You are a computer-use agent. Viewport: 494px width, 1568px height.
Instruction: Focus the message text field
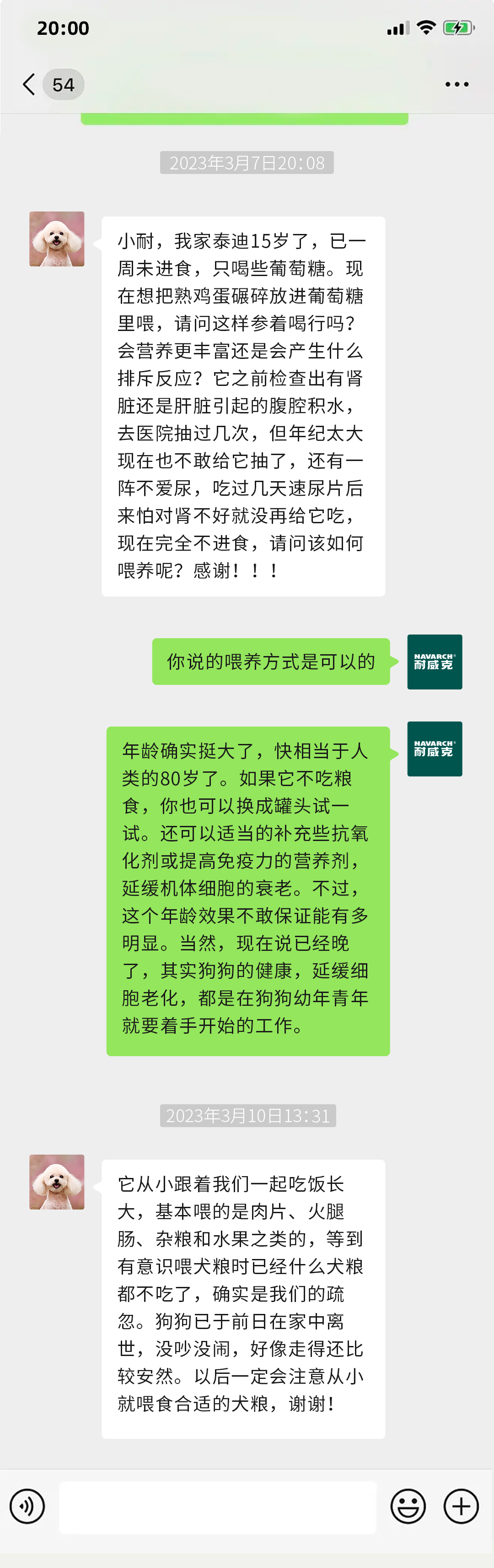pos(217,1507)
